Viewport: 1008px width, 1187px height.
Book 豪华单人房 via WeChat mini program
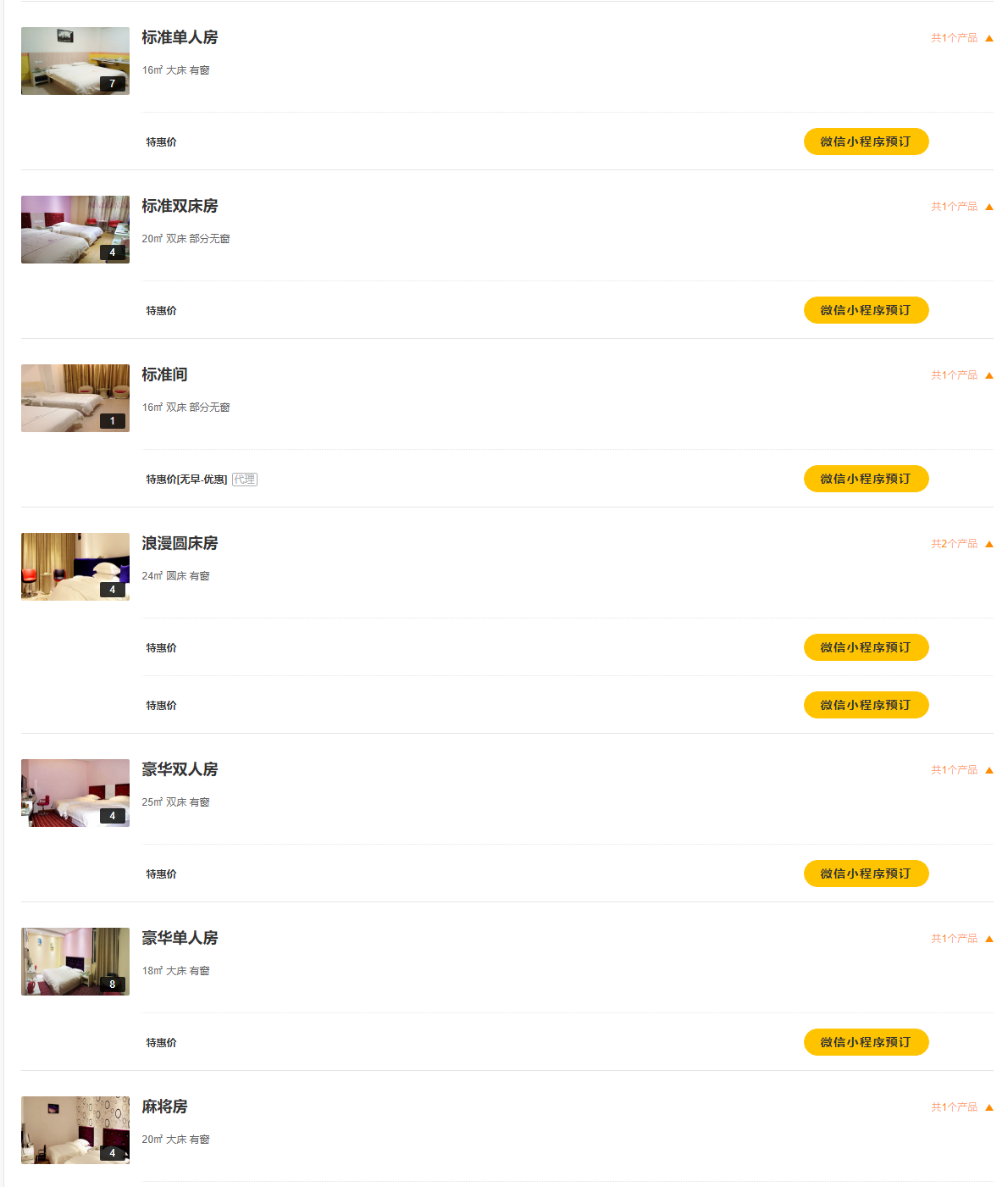(866, 1042)
